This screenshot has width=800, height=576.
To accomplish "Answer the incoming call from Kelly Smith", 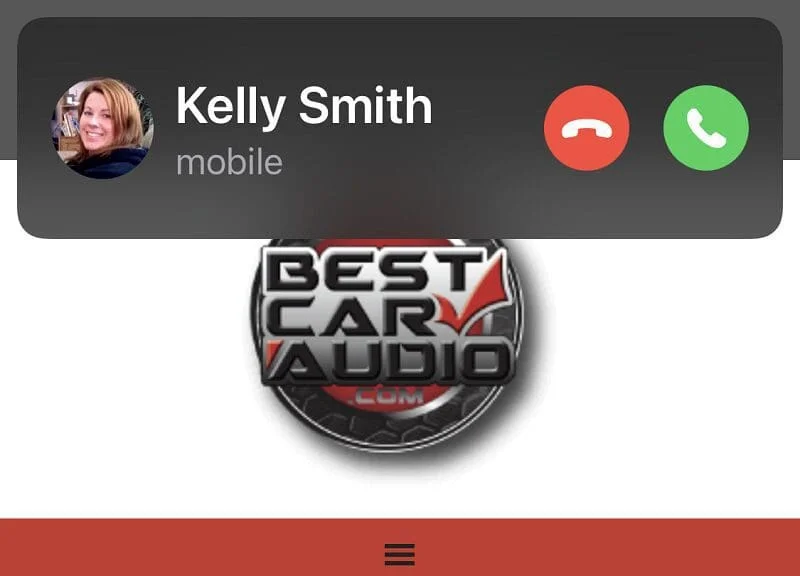I will 706,129.
